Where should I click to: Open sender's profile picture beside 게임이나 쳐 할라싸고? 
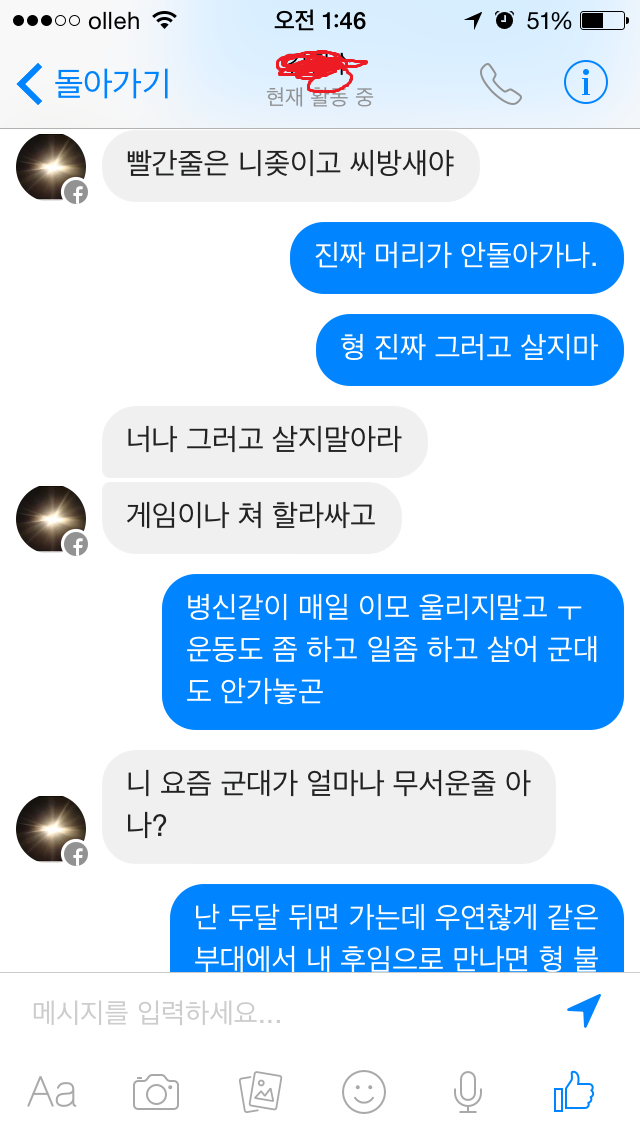click(51, 520)
